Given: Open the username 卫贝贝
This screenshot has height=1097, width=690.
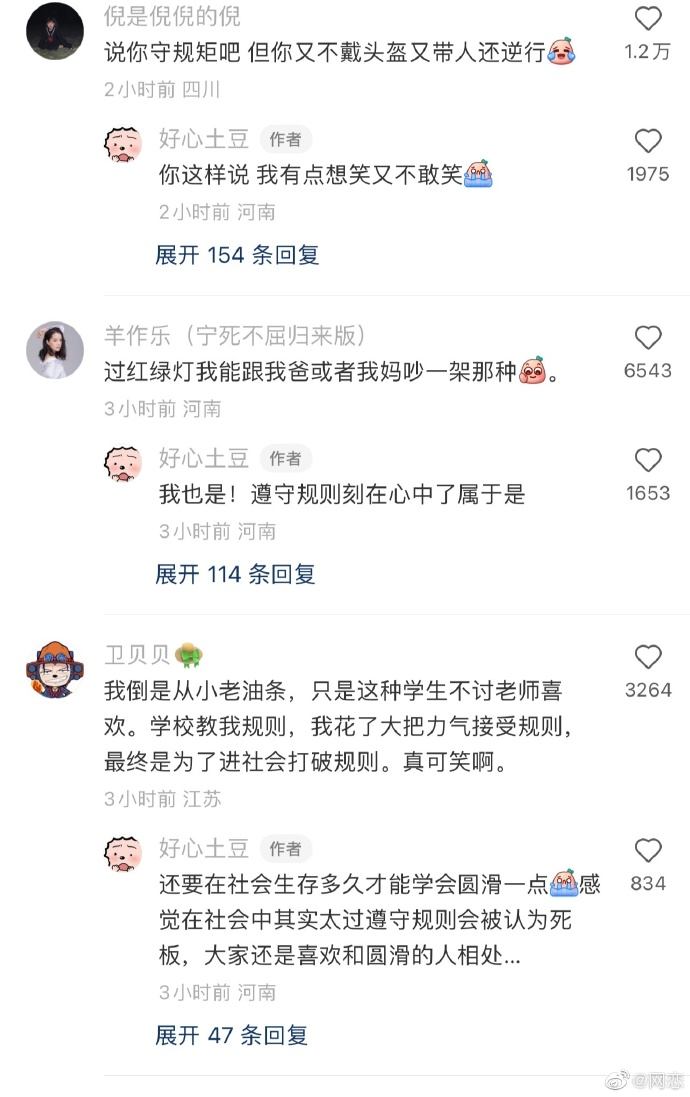Looking at the screenshot, I should [137, 655].
